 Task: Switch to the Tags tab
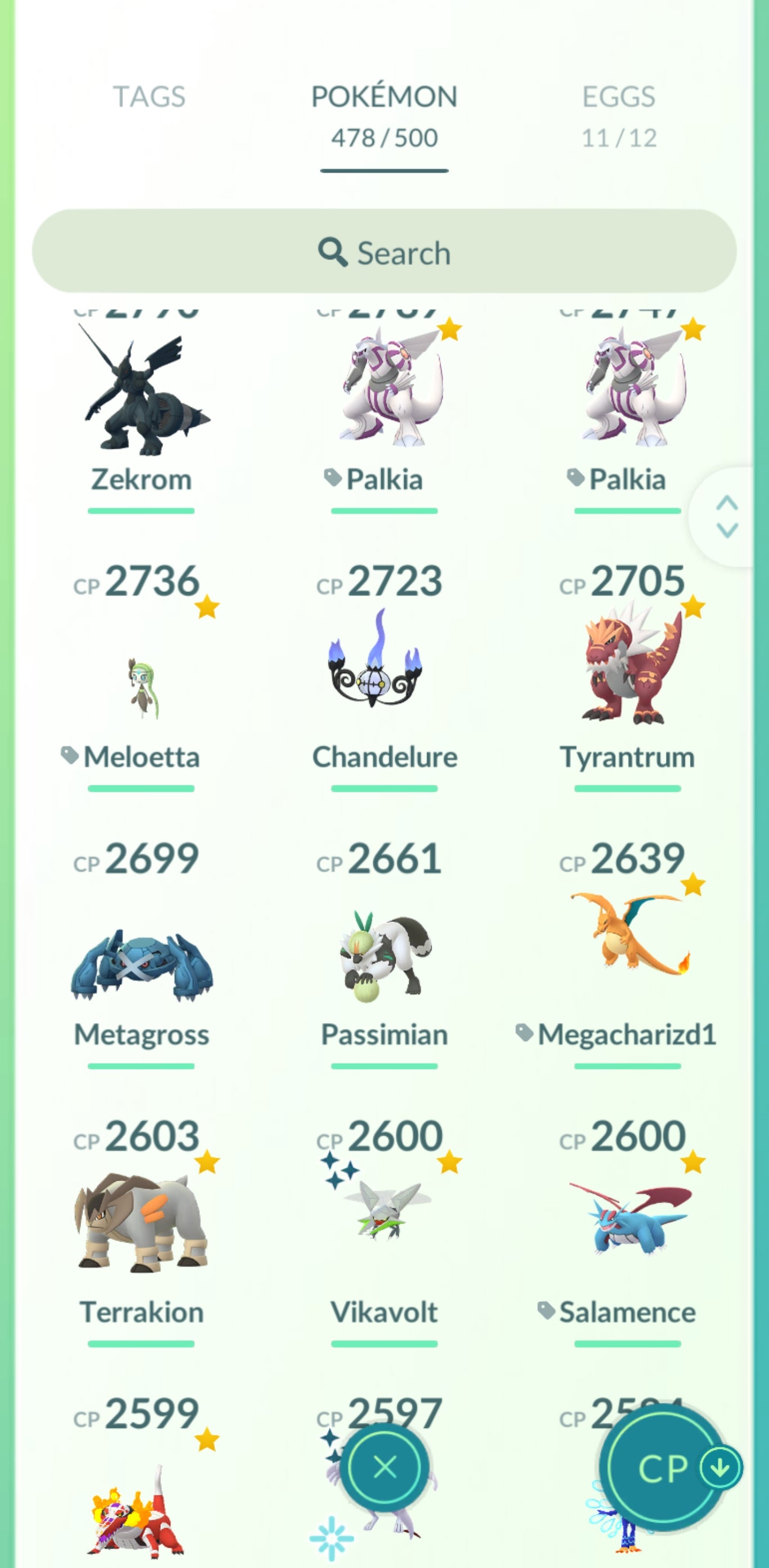(149, 97)
